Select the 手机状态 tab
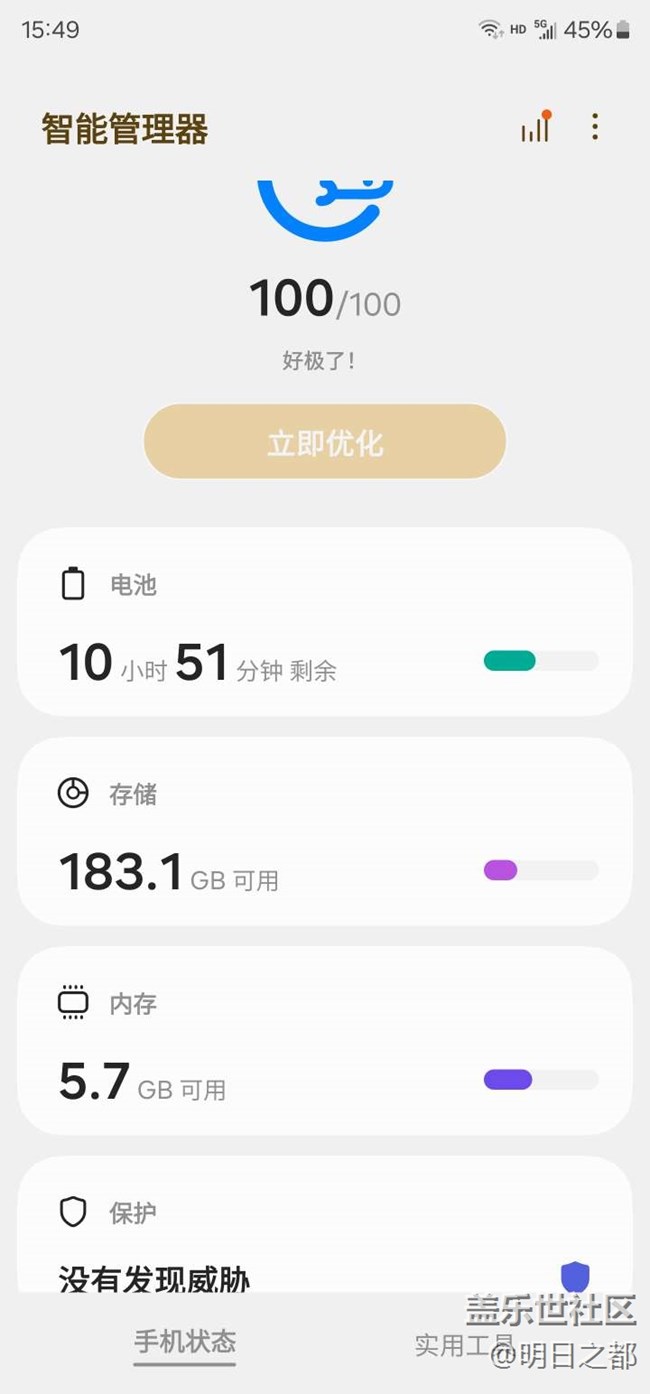 pos(185,1341)
